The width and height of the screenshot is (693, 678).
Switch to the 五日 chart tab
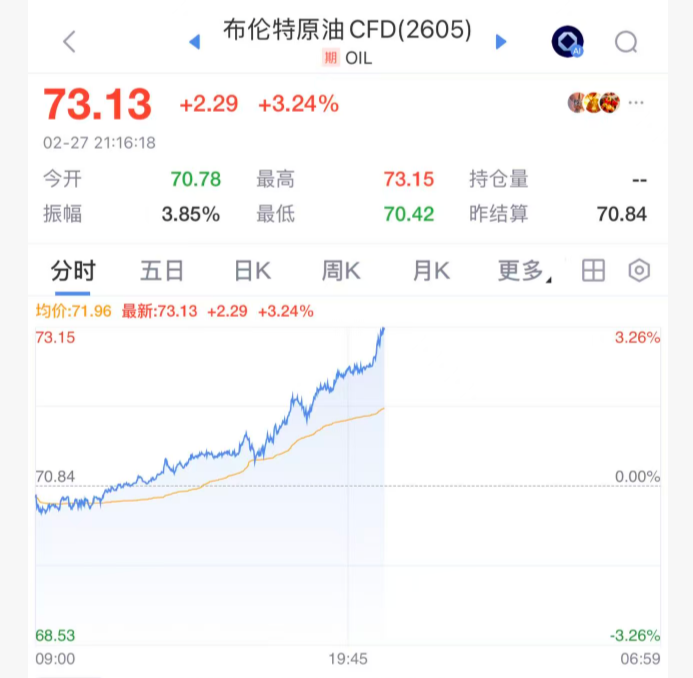[x=162, y=271]
